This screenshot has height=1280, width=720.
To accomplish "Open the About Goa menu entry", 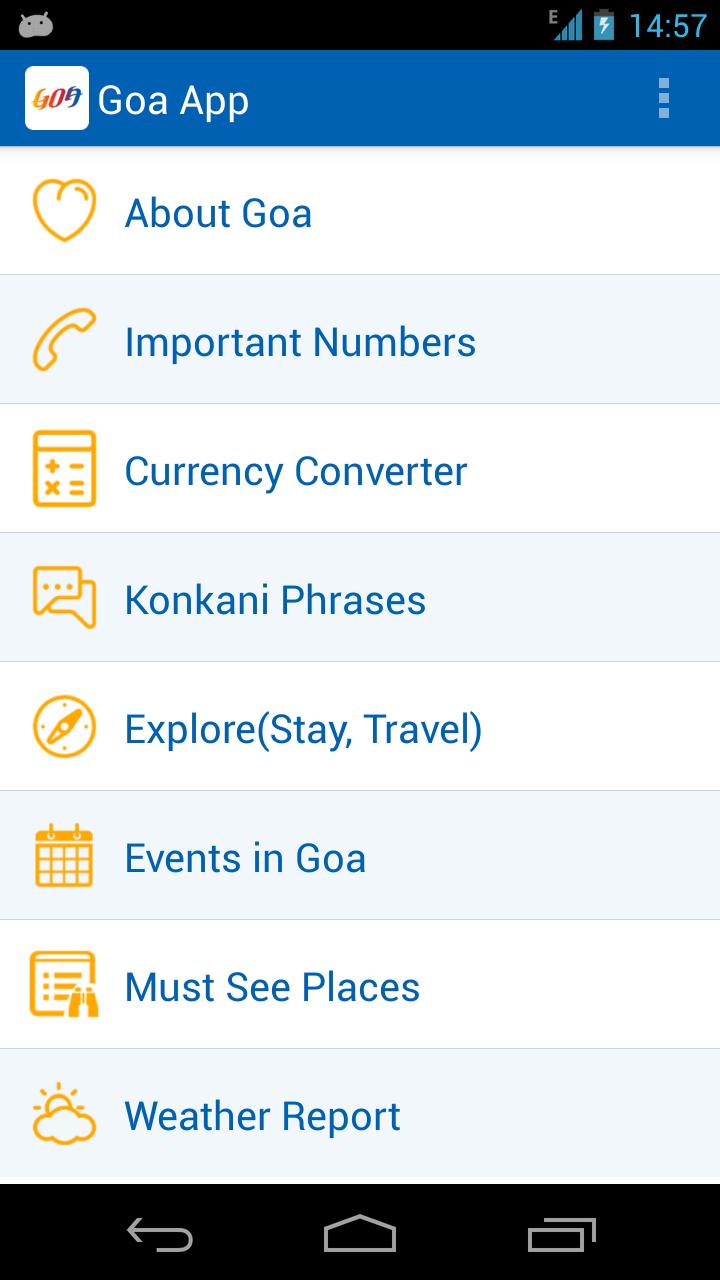I will pyautogui.click(x=360, y=209).
